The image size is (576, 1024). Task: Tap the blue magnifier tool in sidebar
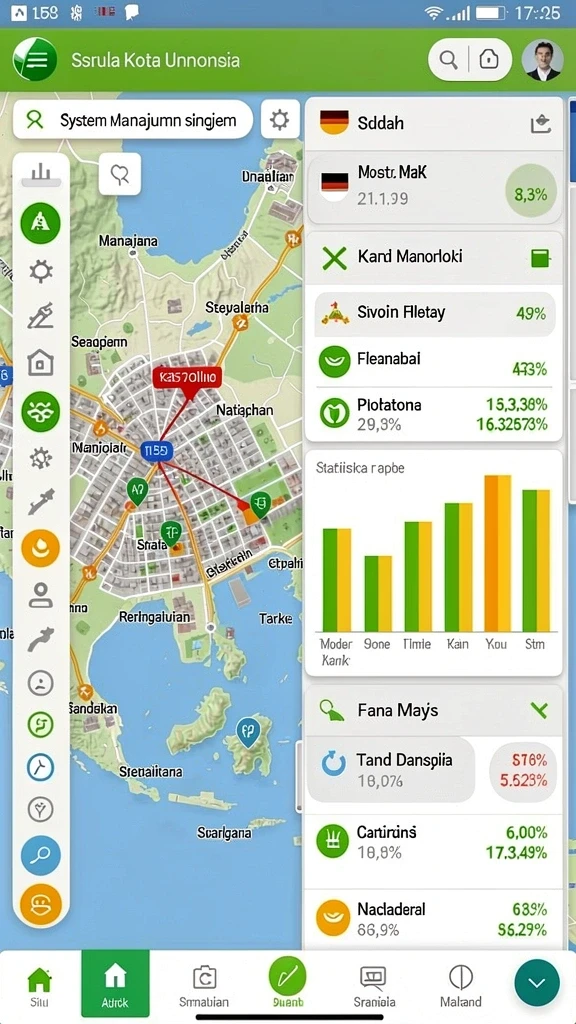click(40, 855)
